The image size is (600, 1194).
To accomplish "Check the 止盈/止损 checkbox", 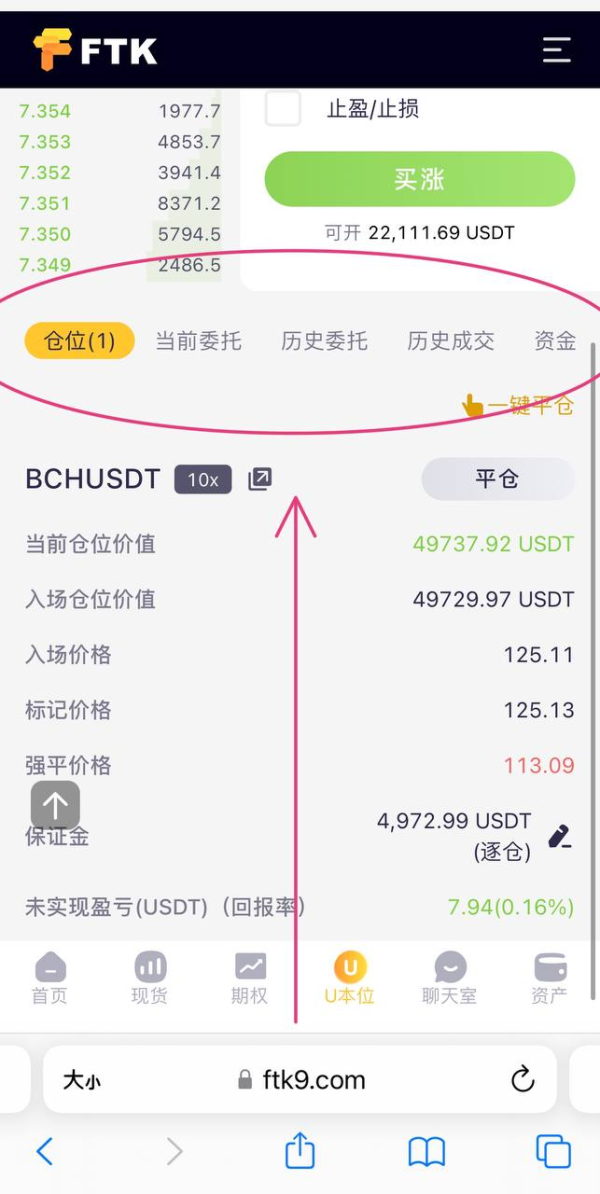I will pyautogui.click(x=282, y=108).
